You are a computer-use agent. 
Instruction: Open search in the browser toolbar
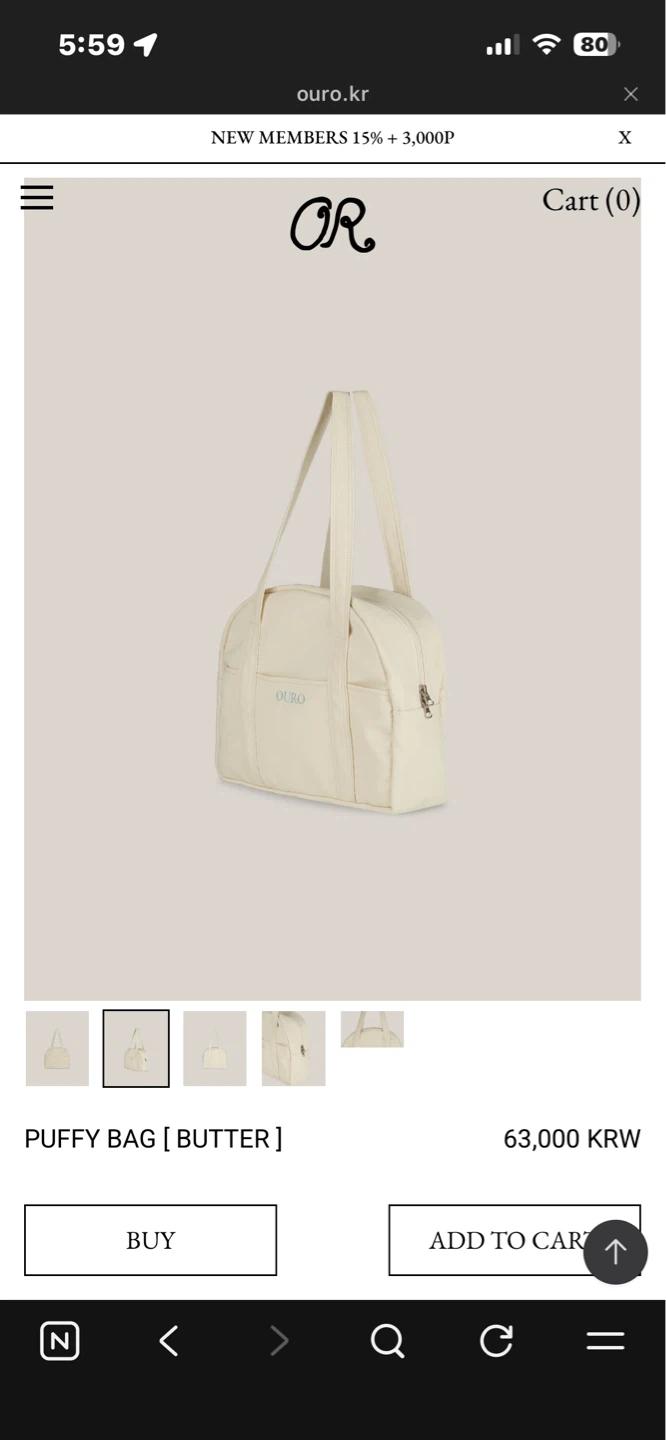387,1341
